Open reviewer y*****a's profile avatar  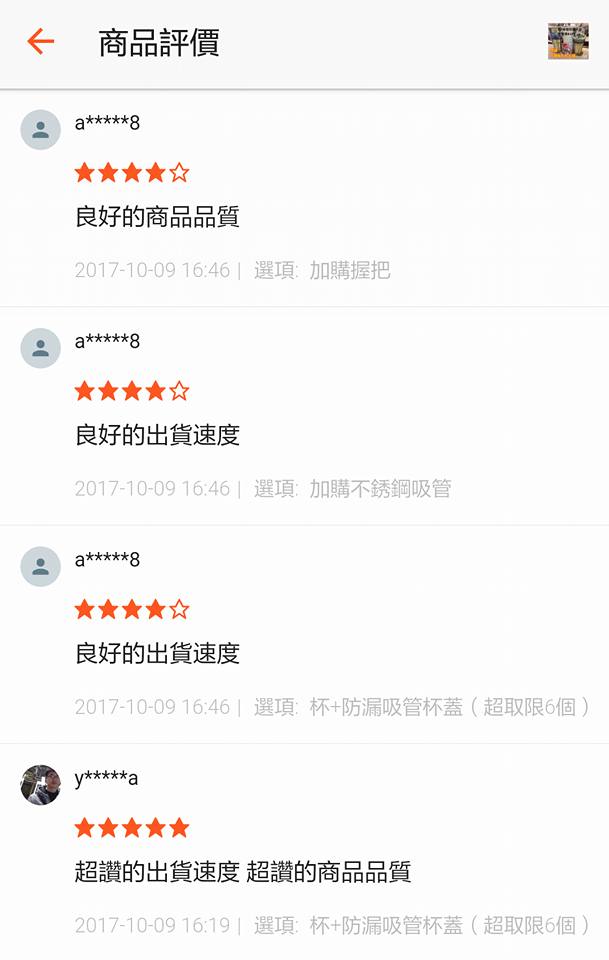point(40,785)
